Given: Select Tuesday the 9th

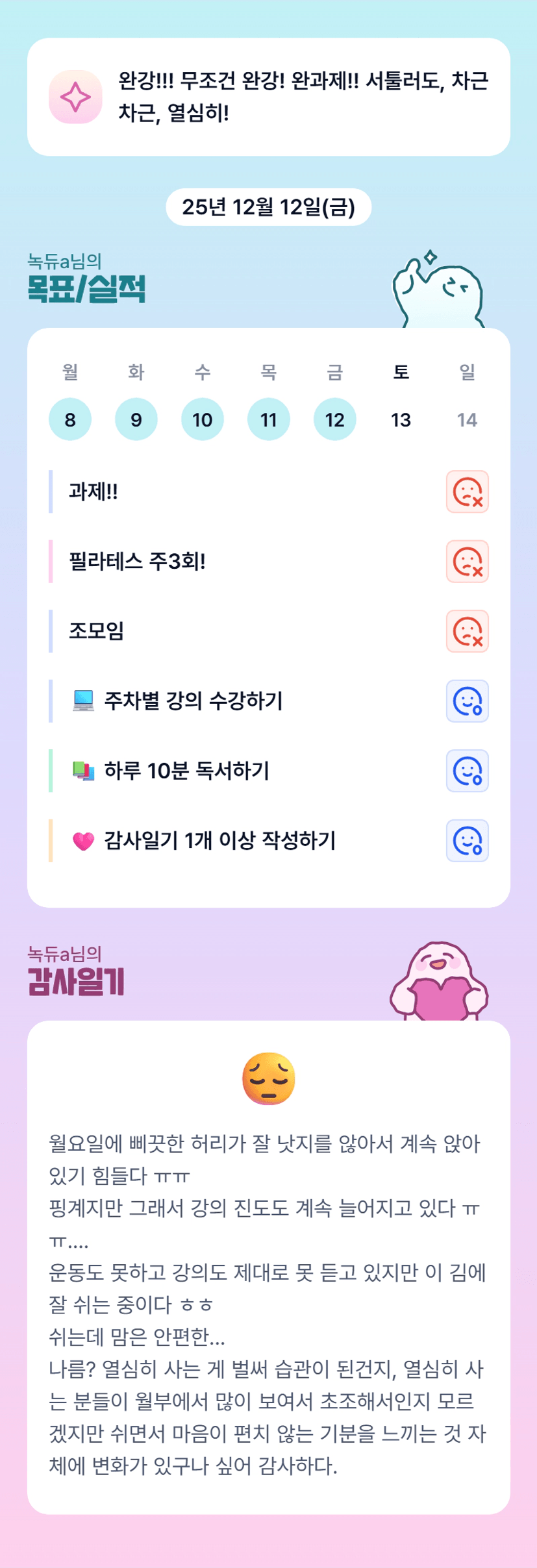Looking at the screenshot, I should coord(136,419).
